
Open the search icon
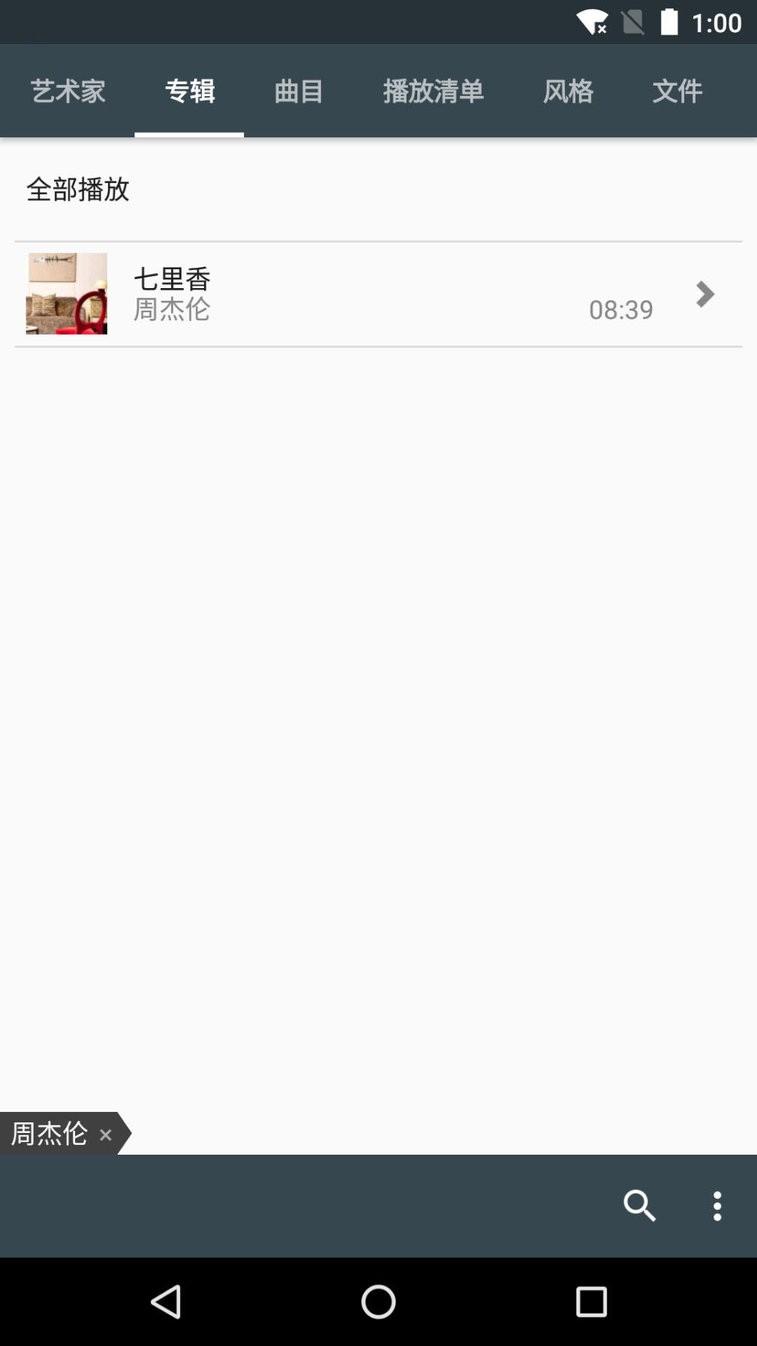pyautogui.click(x=639, y=1206)
